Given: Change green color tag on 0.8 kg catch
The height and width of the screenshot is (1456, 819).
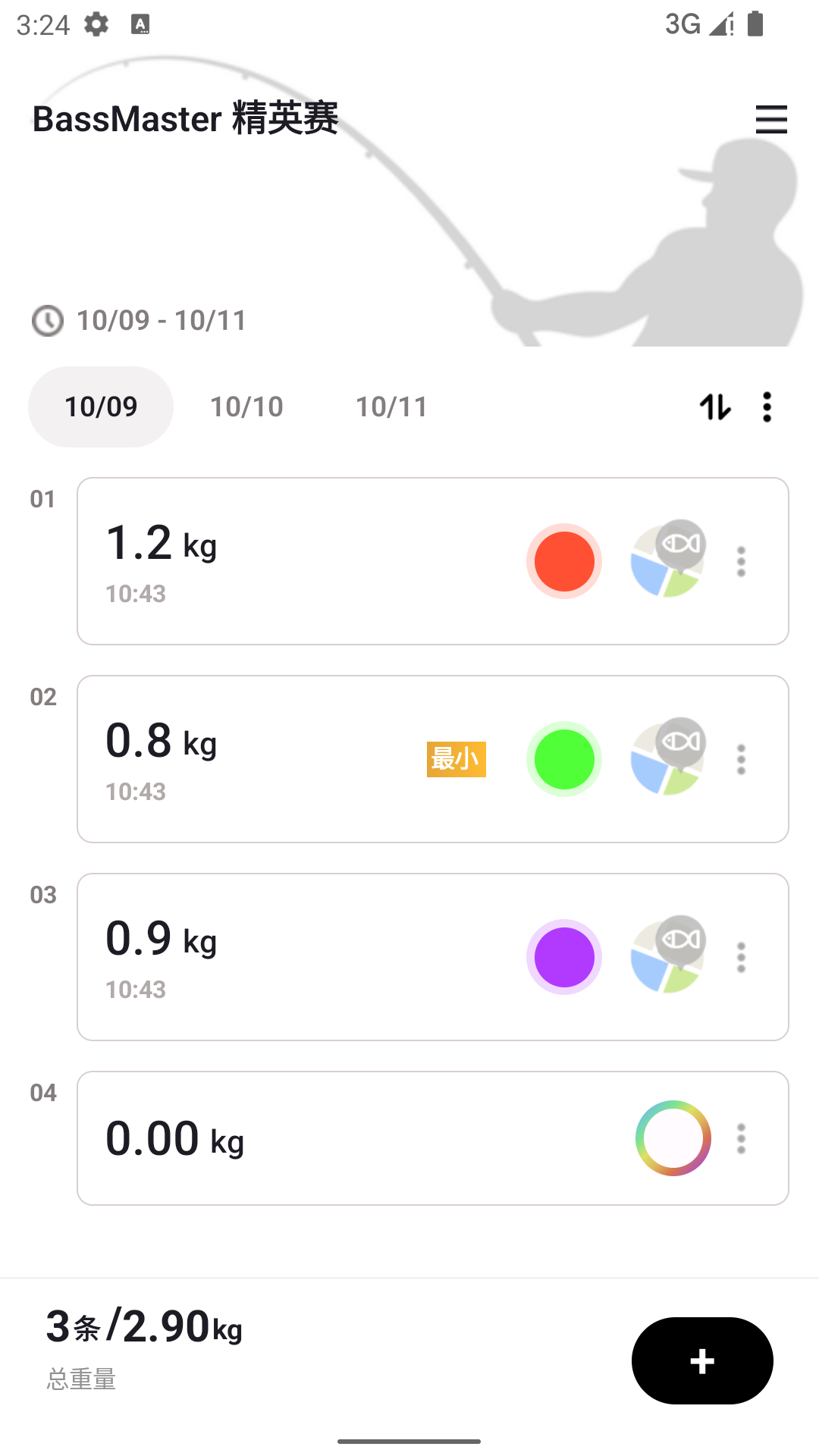Looking at the screenshot, I should click(563, 759).
